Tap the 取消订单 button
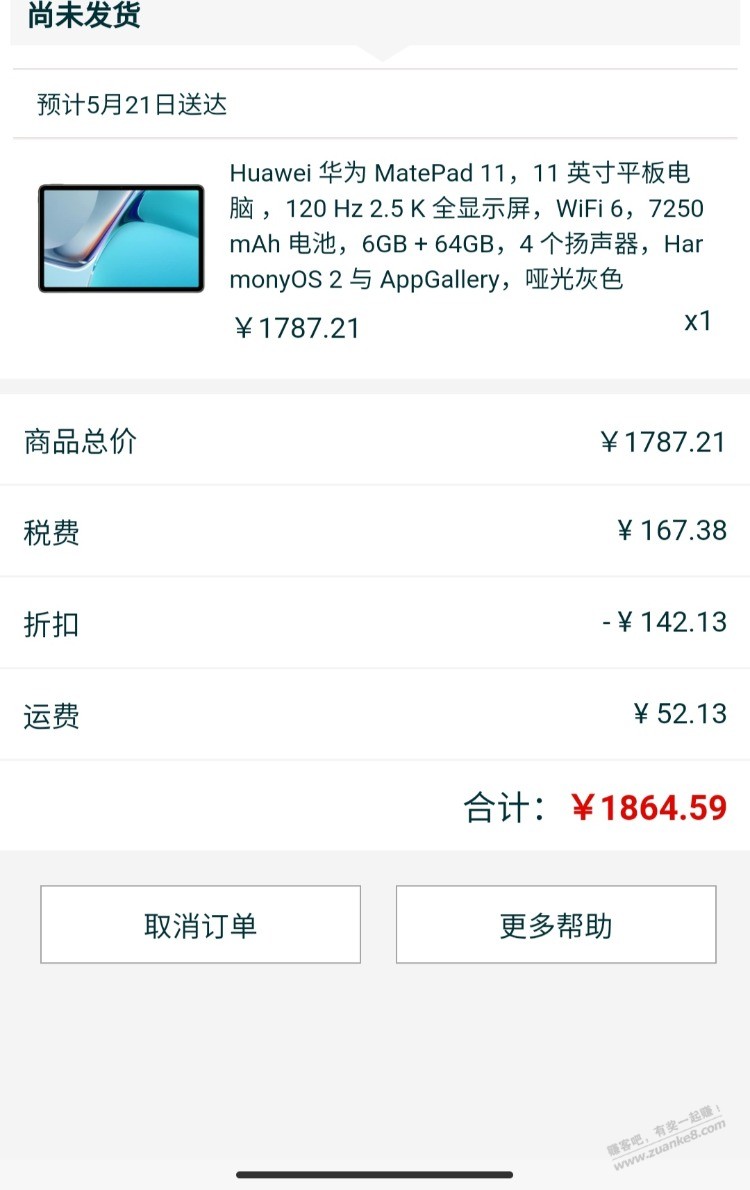The width and height of the screenshot is (750, 1190). tap(200, 925)
